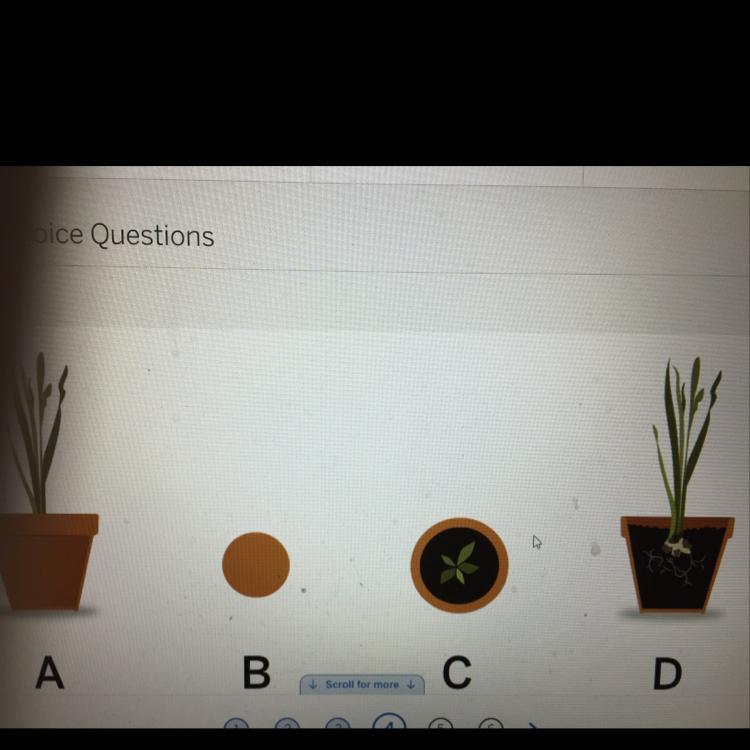Select top-view pot picture C
Viewport: 750px width, 750px height.
(460, 565)
